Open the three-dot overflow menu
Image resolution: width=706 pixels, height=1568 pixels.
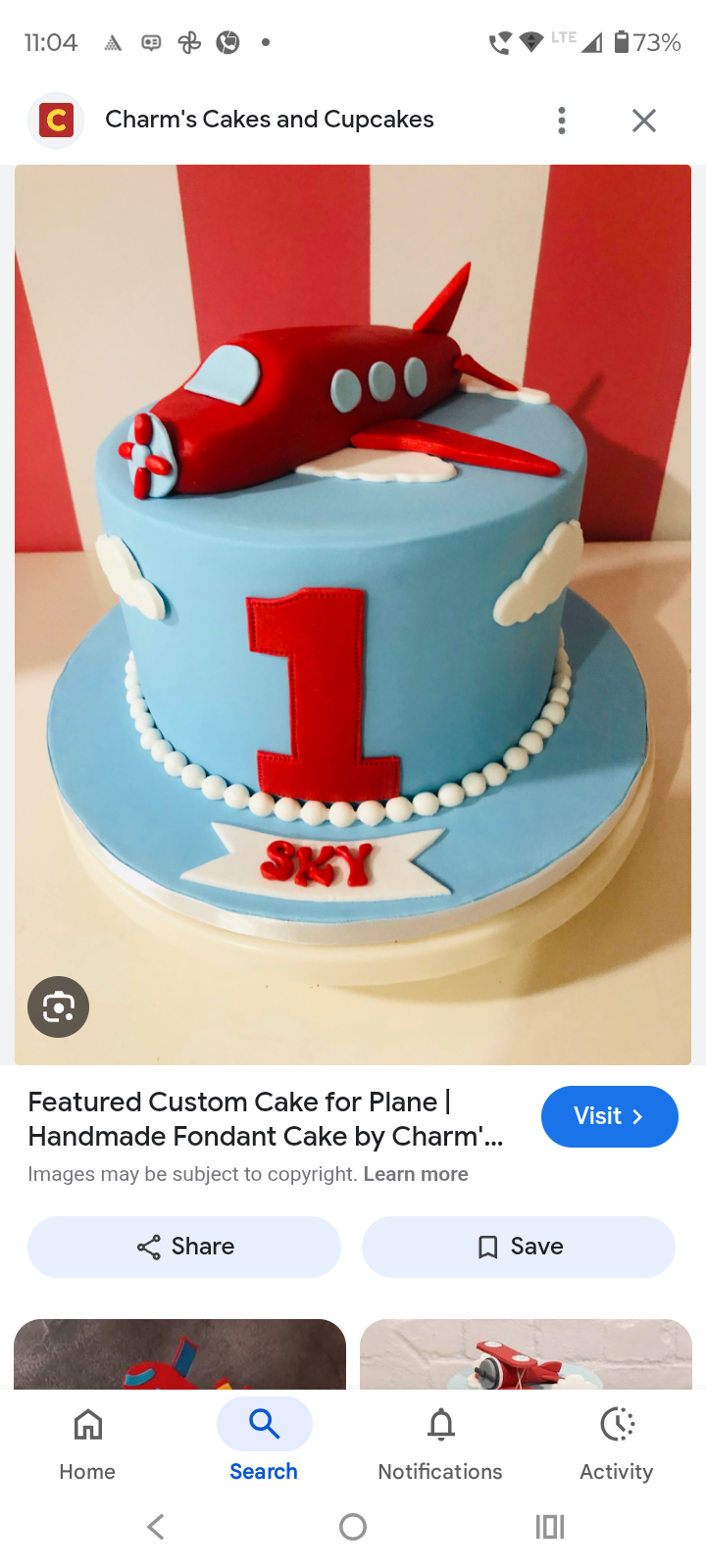click(562, 121)
